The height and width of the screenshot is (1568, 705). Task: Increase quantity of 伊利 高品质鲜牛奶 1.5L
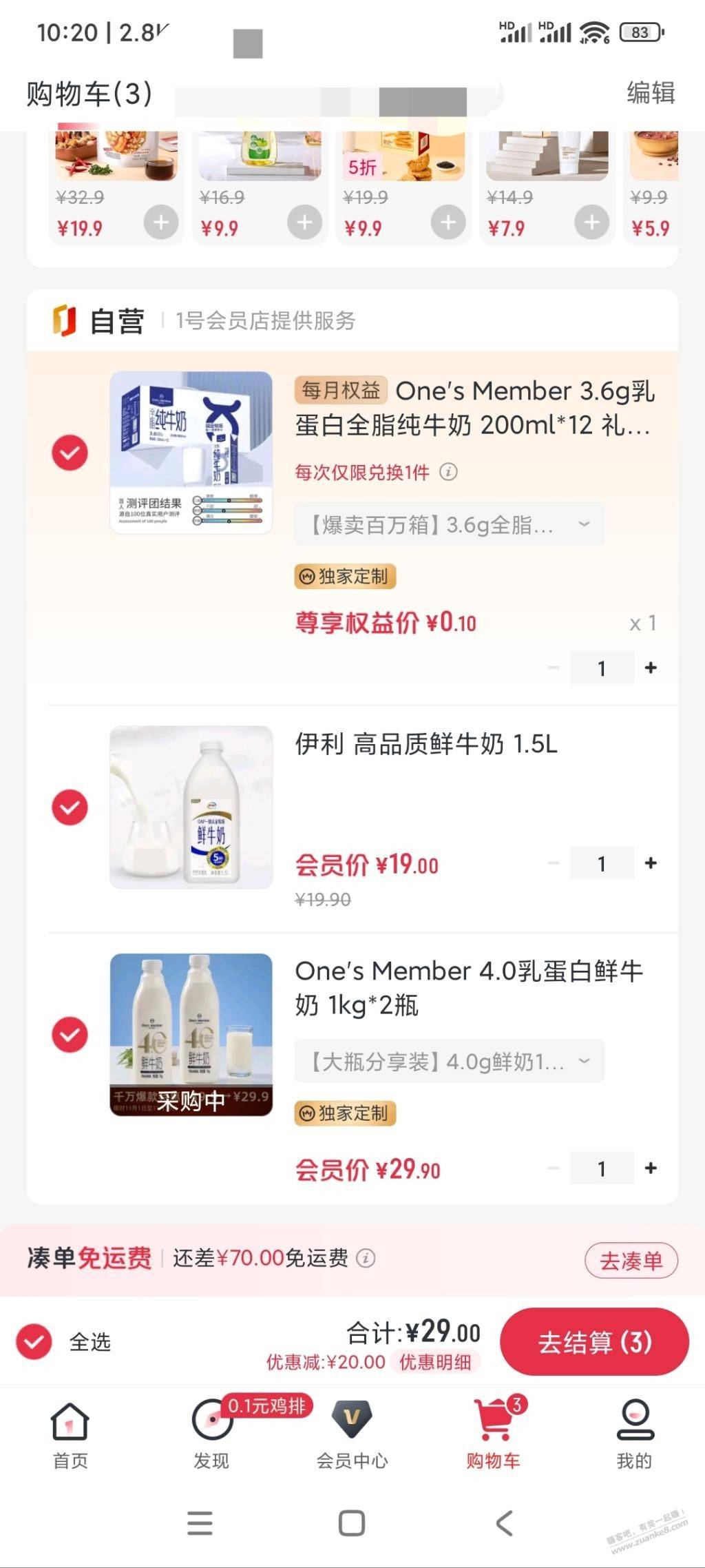(651, 863)
